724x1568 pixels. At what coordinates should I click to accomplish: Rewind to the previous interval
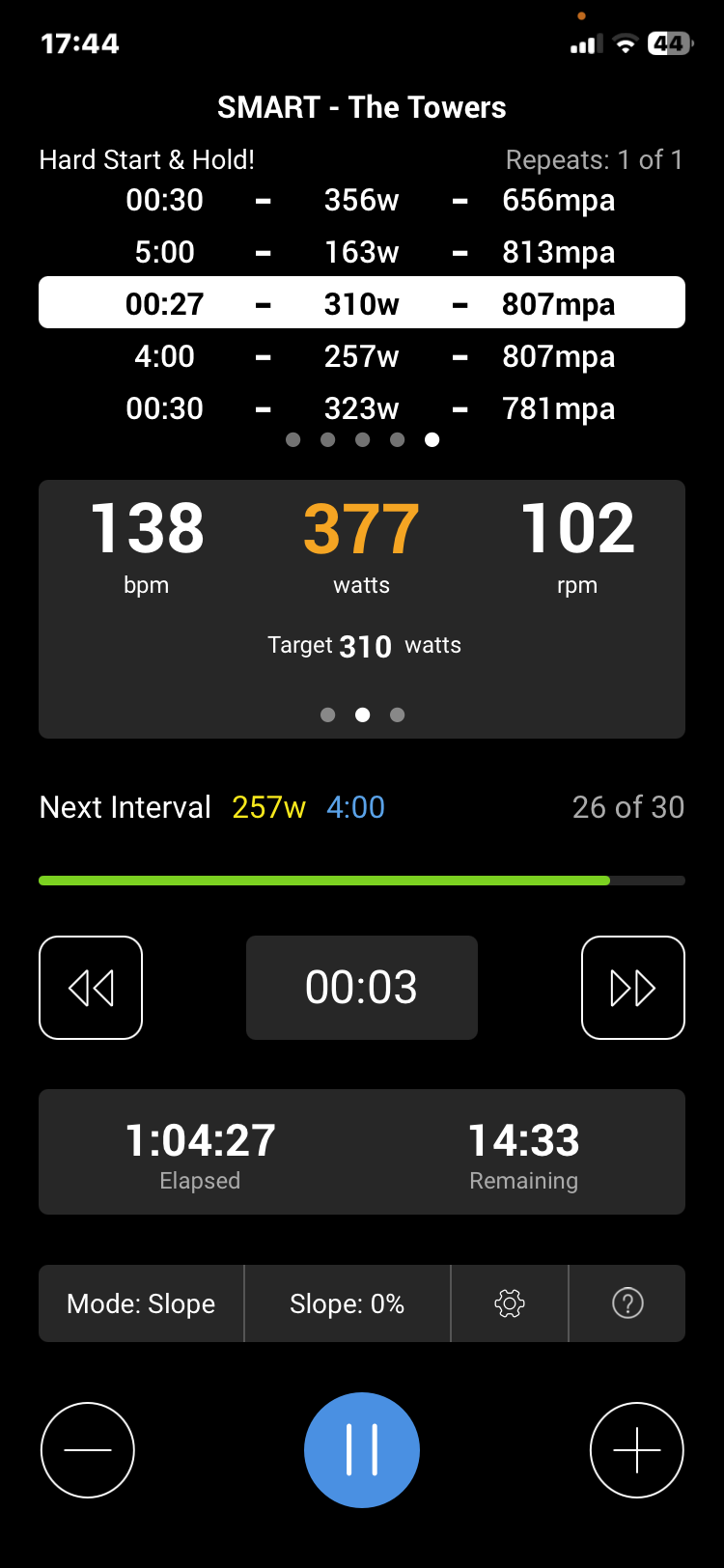coord(91,988)
